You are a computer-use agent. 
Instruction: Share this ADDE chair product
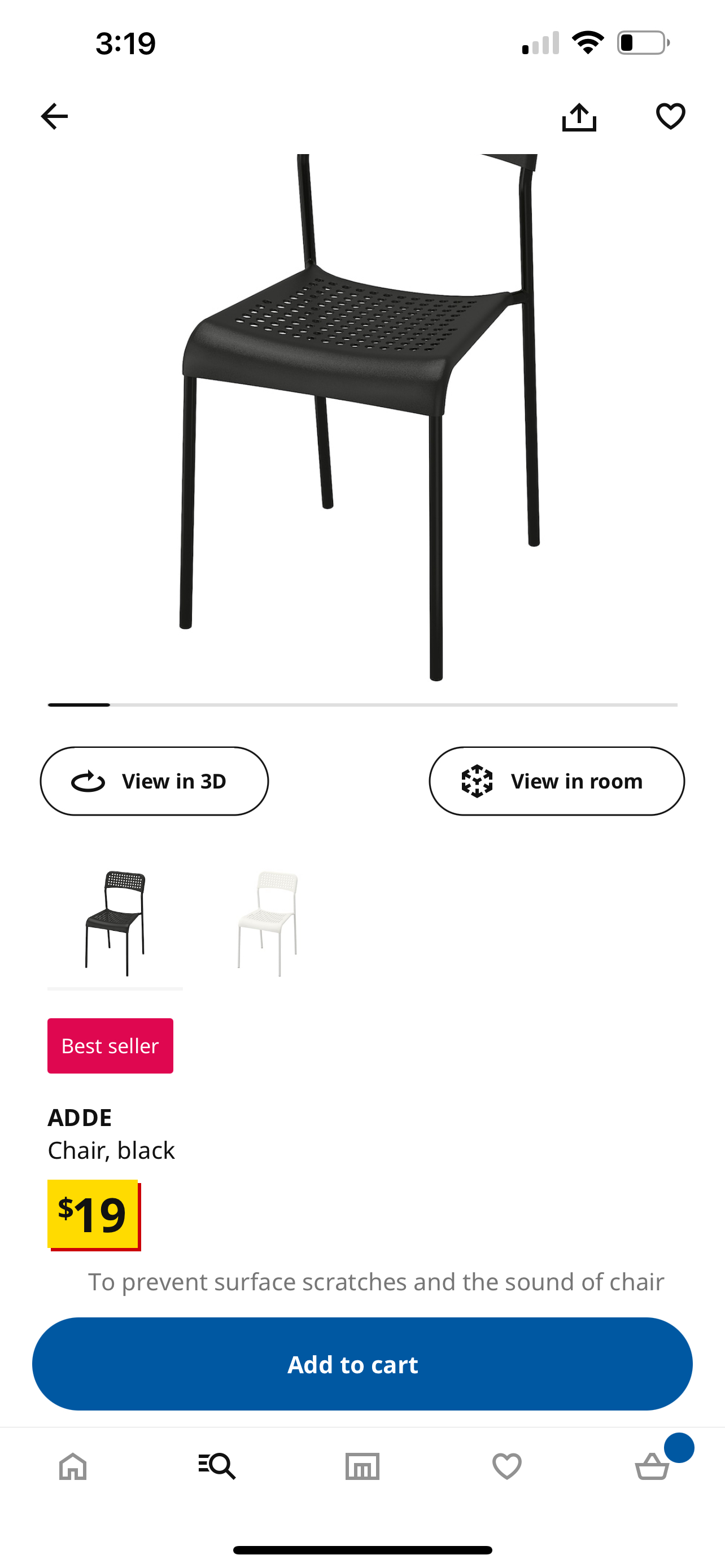tap(578, 116)
